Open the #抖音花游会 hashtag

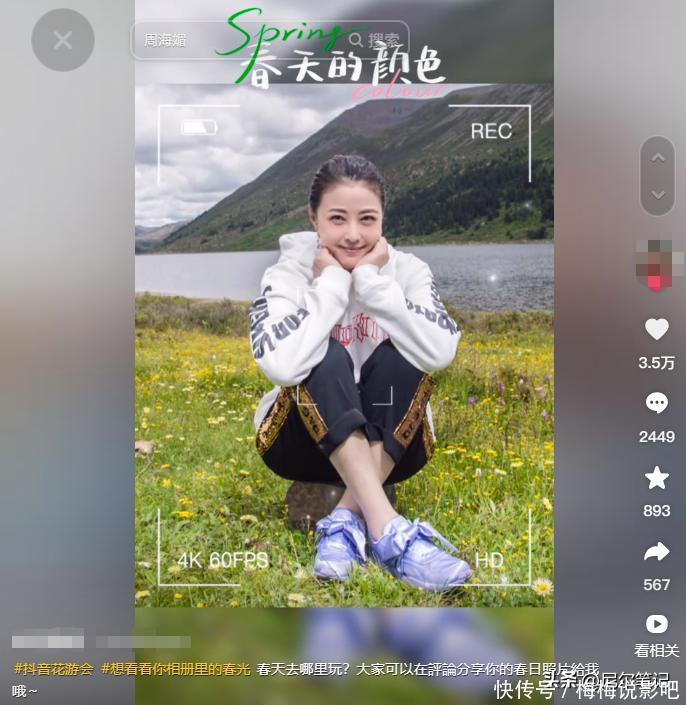[x=53, y=669]
